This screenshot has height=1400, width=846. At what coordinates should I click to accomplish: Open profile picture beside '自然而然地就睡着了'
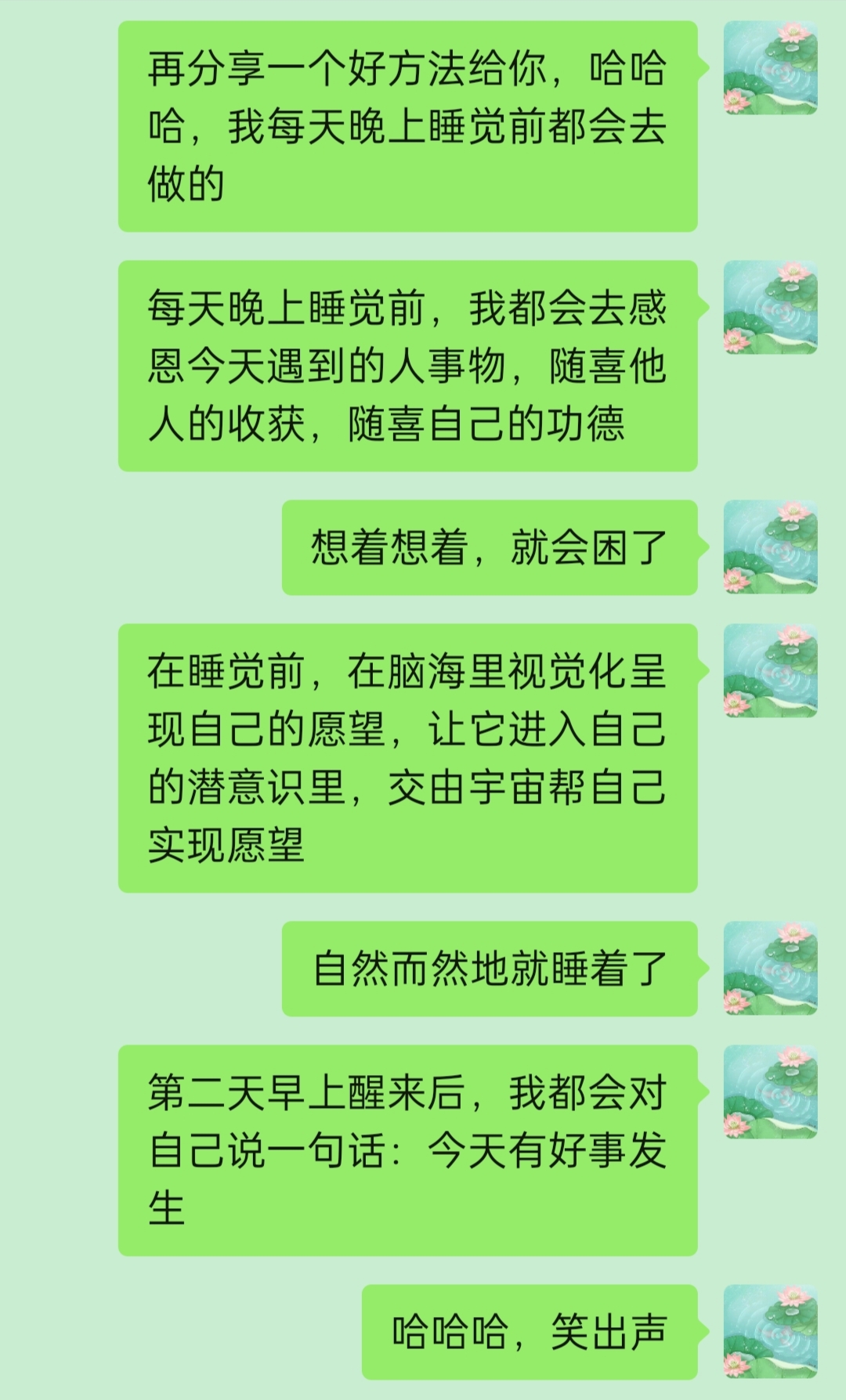pos(770,969)
